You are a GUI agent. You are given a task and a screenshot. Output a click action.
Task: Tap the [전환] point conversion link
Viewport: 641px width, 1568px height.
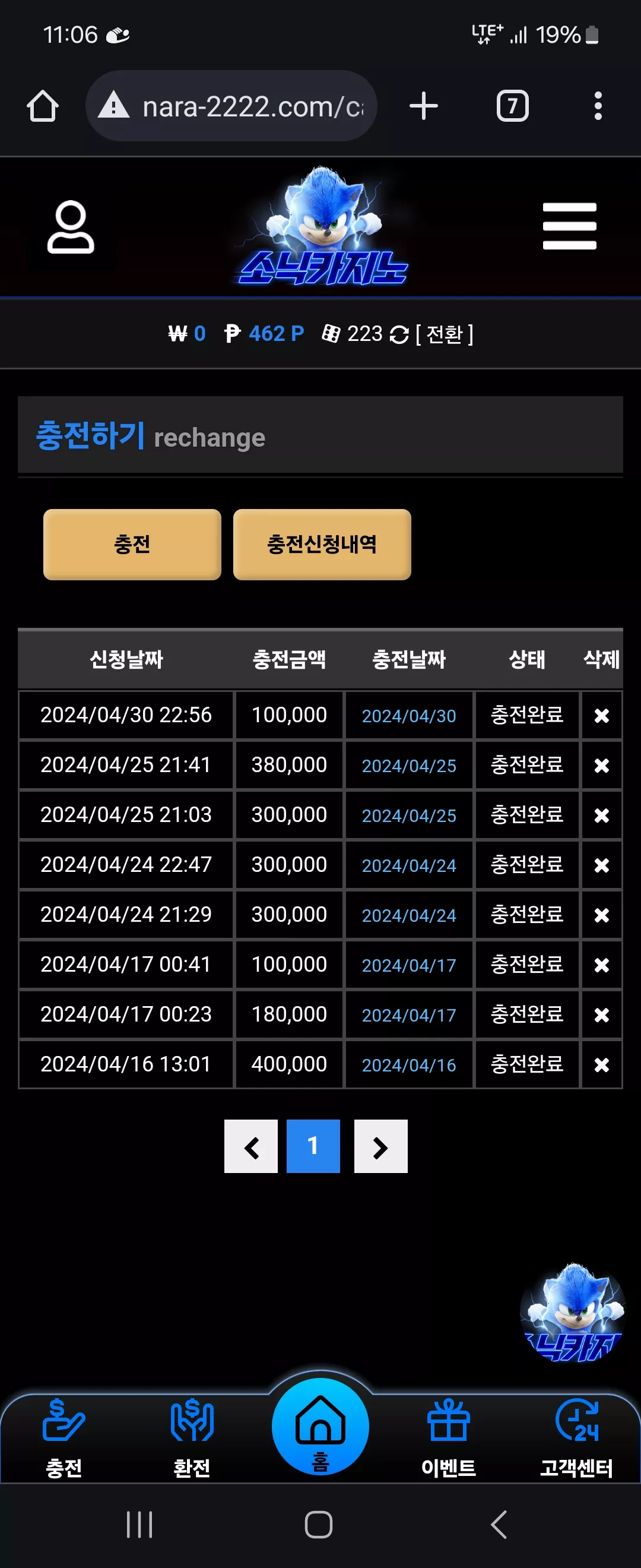pos(444,334)
